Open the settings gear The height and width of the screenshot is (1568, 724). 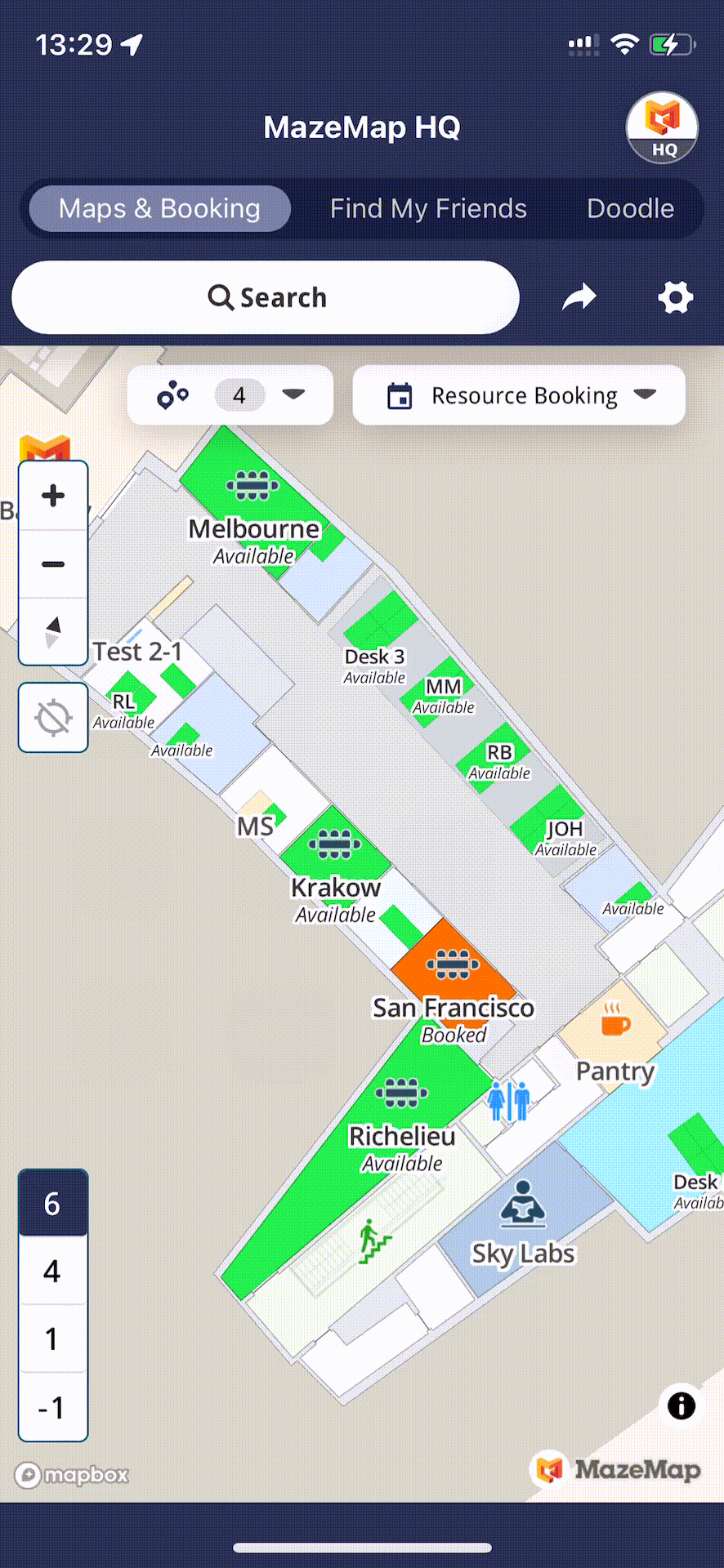pos(676,298)
